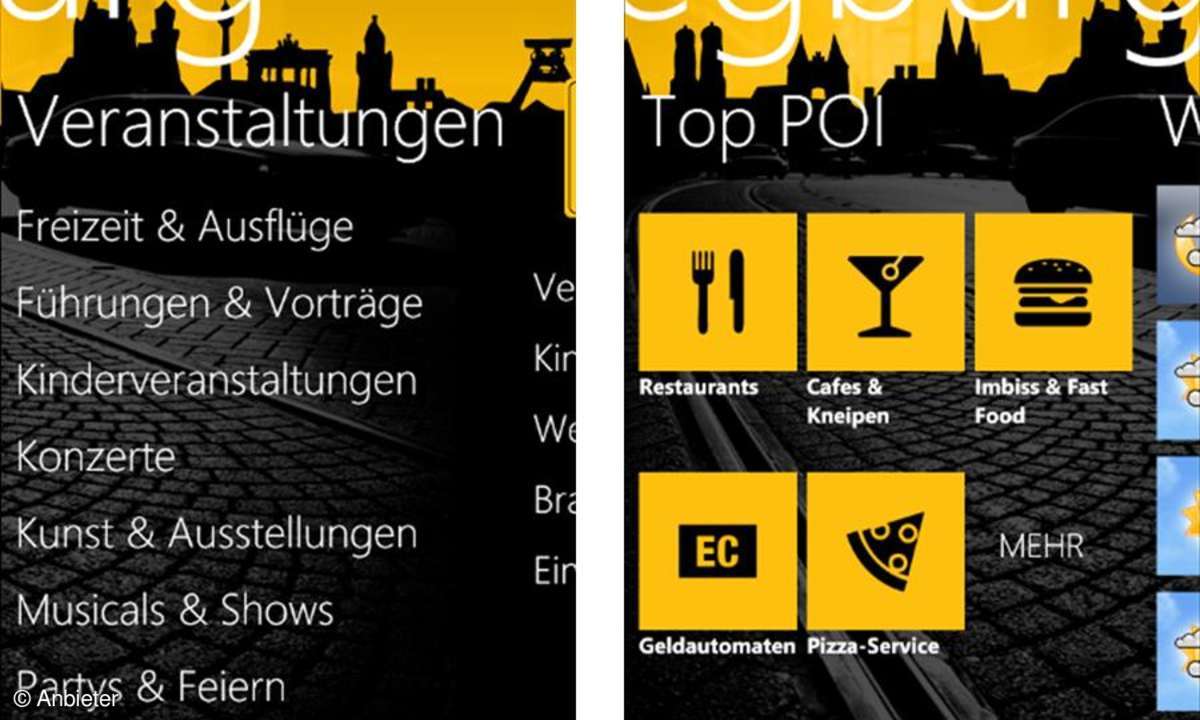Screen dimensions: 1200x720
Task: Select Führungen & Vorträge category
Action: click(x=219, y=304)
